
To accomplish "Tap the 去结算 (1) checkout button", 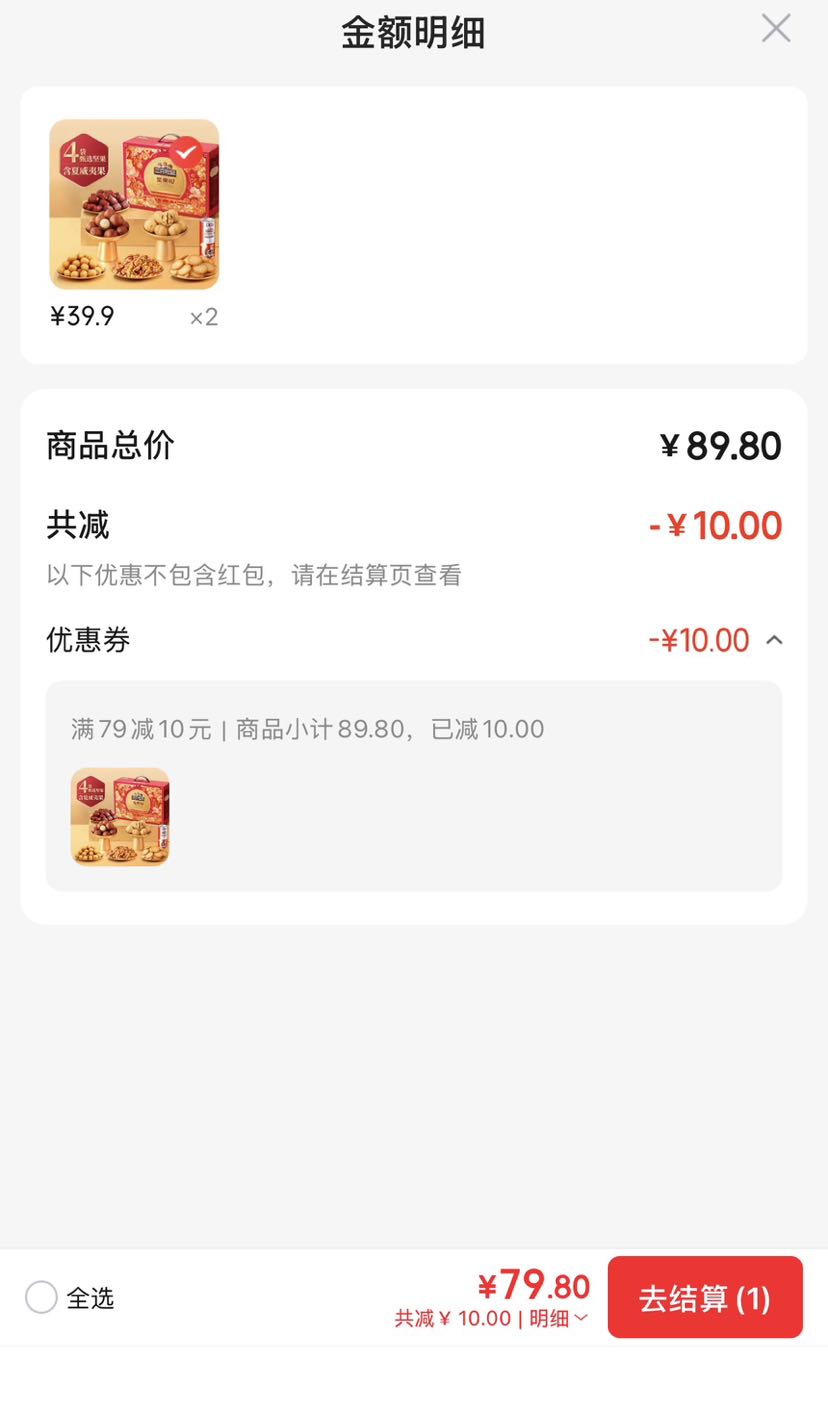I will tap(705, 1297).
